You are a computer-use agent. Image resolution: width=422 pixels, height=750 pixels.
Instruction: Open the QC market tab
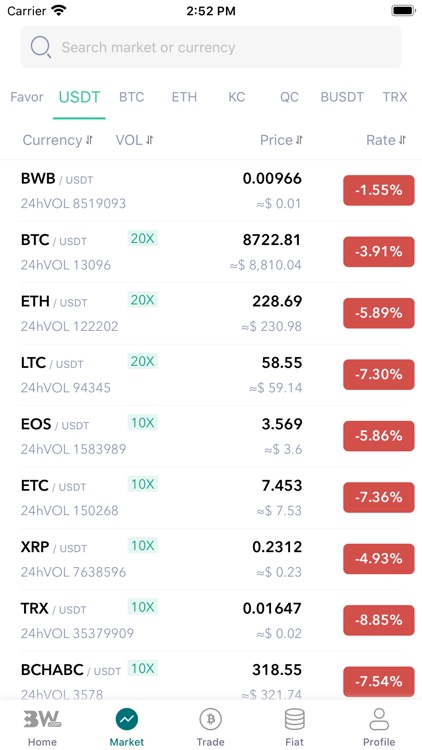pos(289,97)
